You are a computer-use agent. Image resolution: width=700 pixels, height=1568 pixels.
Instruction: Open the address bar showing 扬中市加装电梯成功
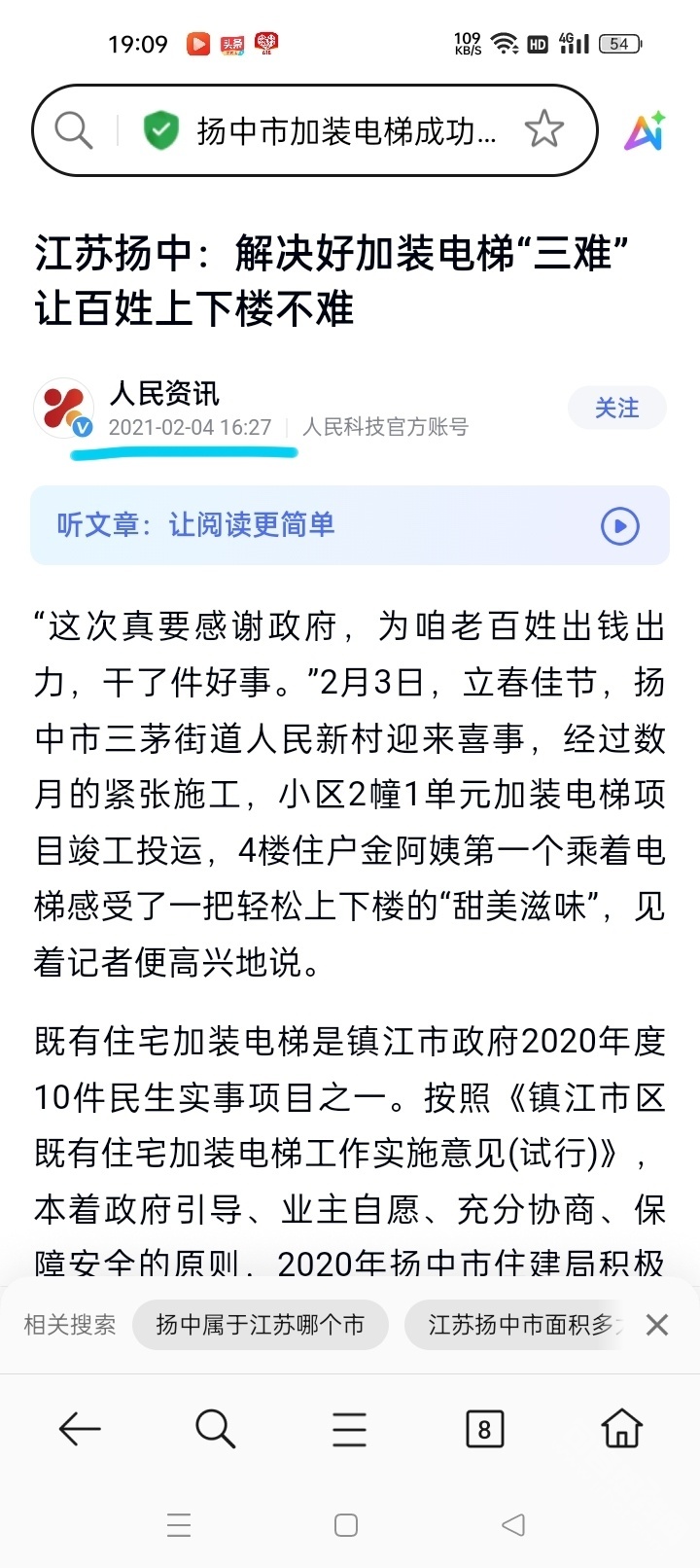pyautogui.click(x=346, y=130)
